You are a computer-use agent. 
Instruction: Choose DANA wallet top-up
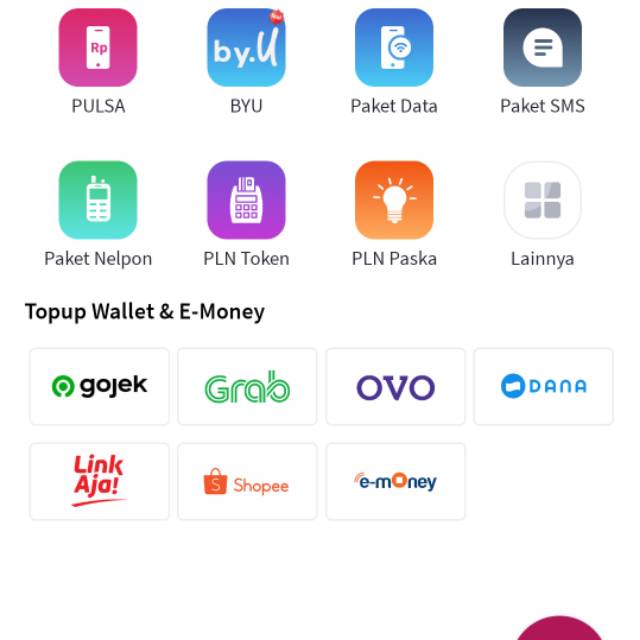point(543,386)
